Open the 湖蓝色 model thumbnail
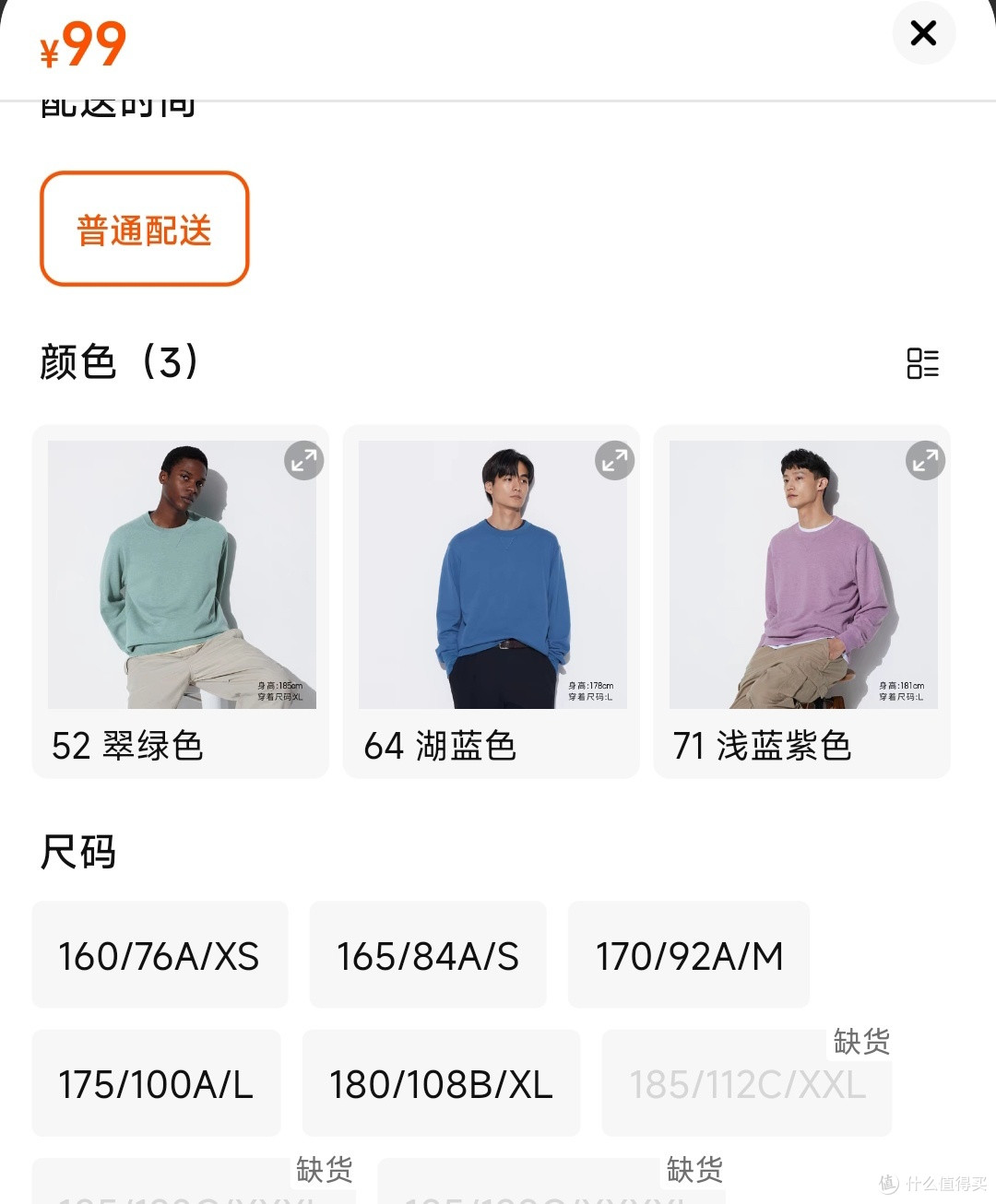 492,573
